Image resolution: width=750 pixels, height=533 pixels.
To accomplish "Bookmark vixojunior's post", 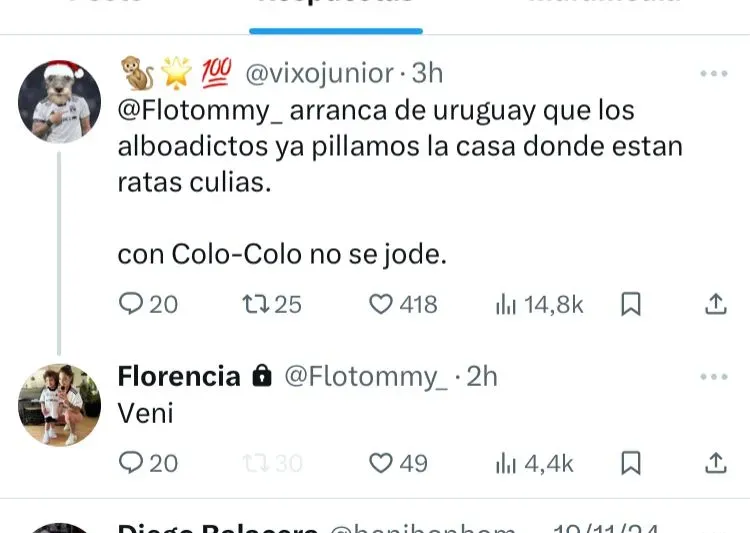I will point(631,304).
